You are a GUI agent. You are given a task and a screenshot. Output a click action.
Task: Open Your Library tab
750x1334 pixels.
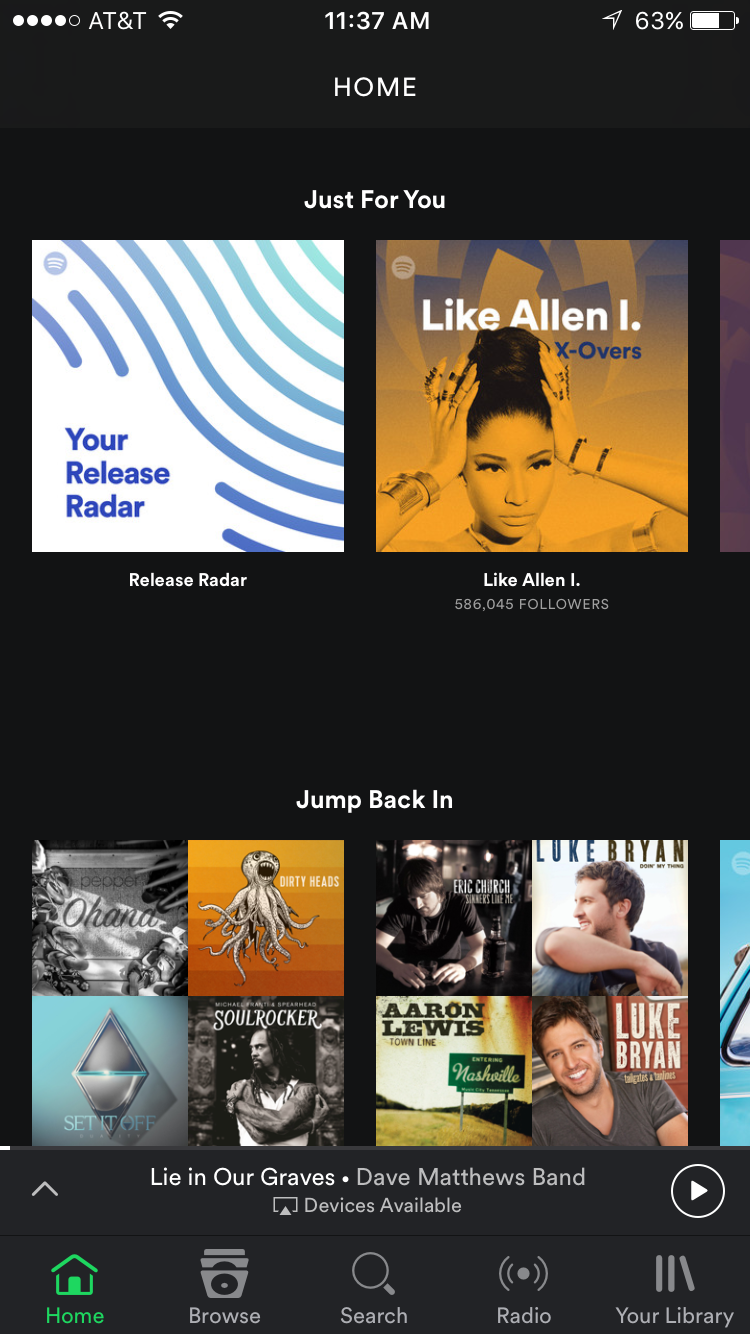[674, 1288]
